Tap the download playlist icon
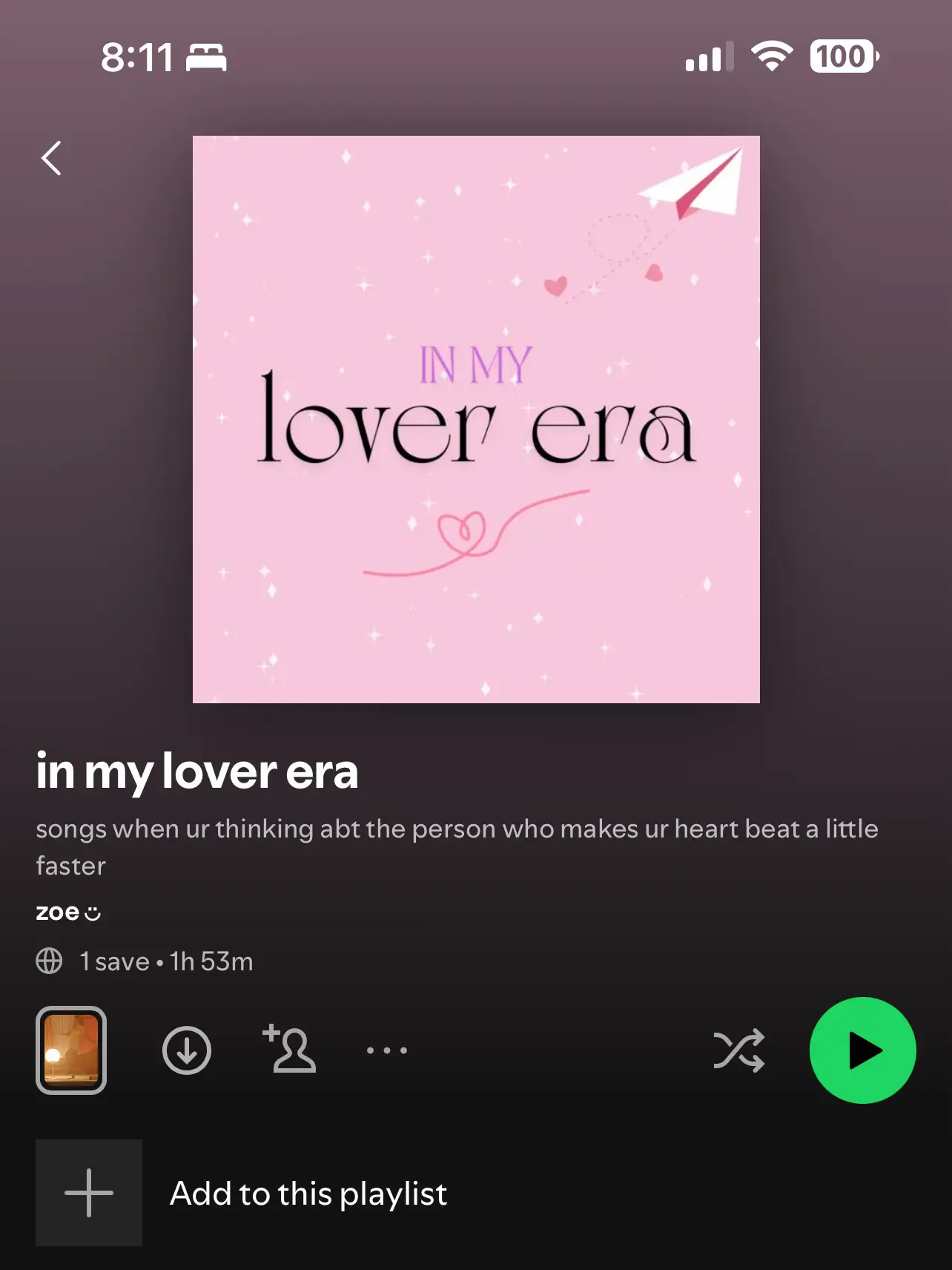 [x=187, y=1050]
